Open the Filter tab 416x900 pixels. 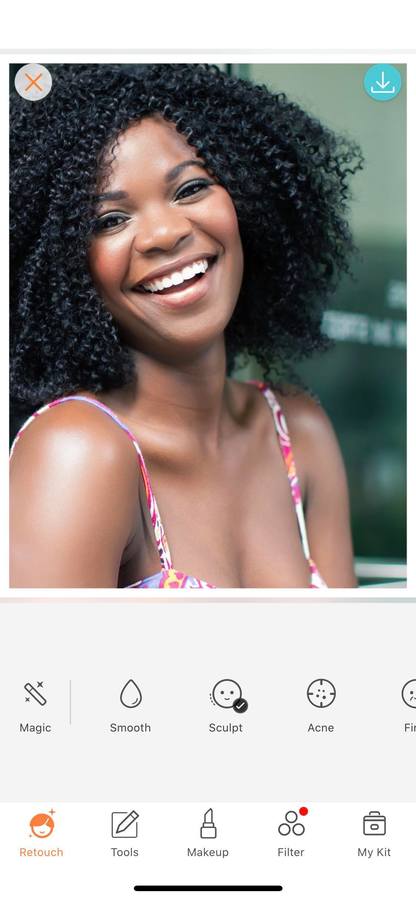click(291, 833)
